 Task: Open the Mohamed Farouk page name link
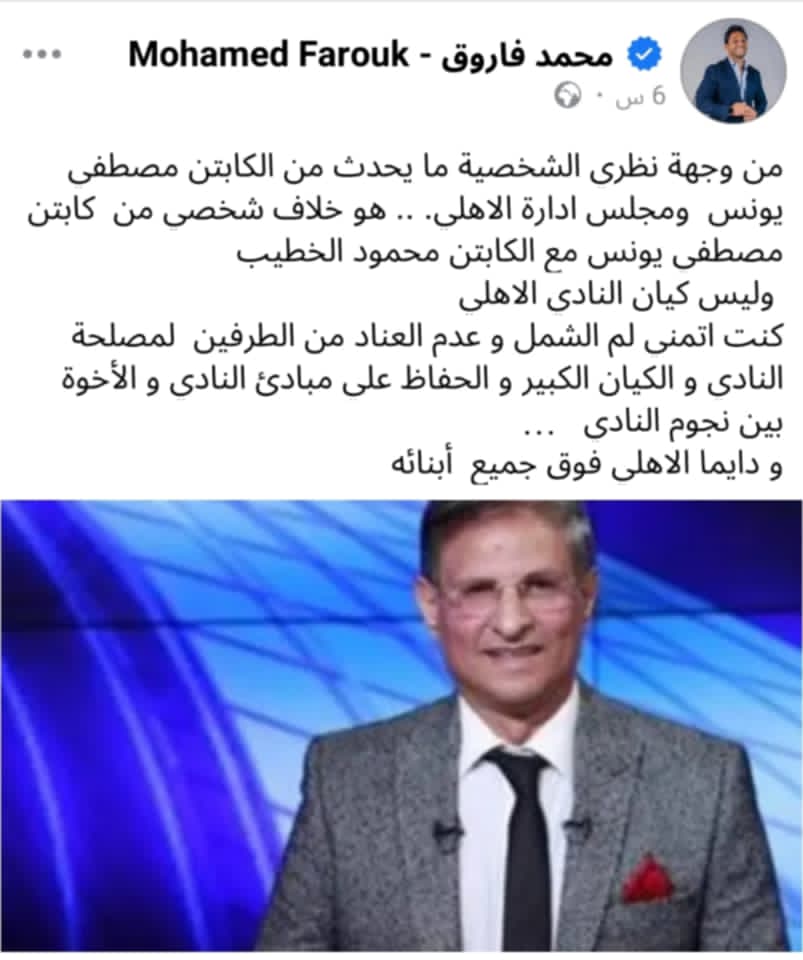point(370,54)
